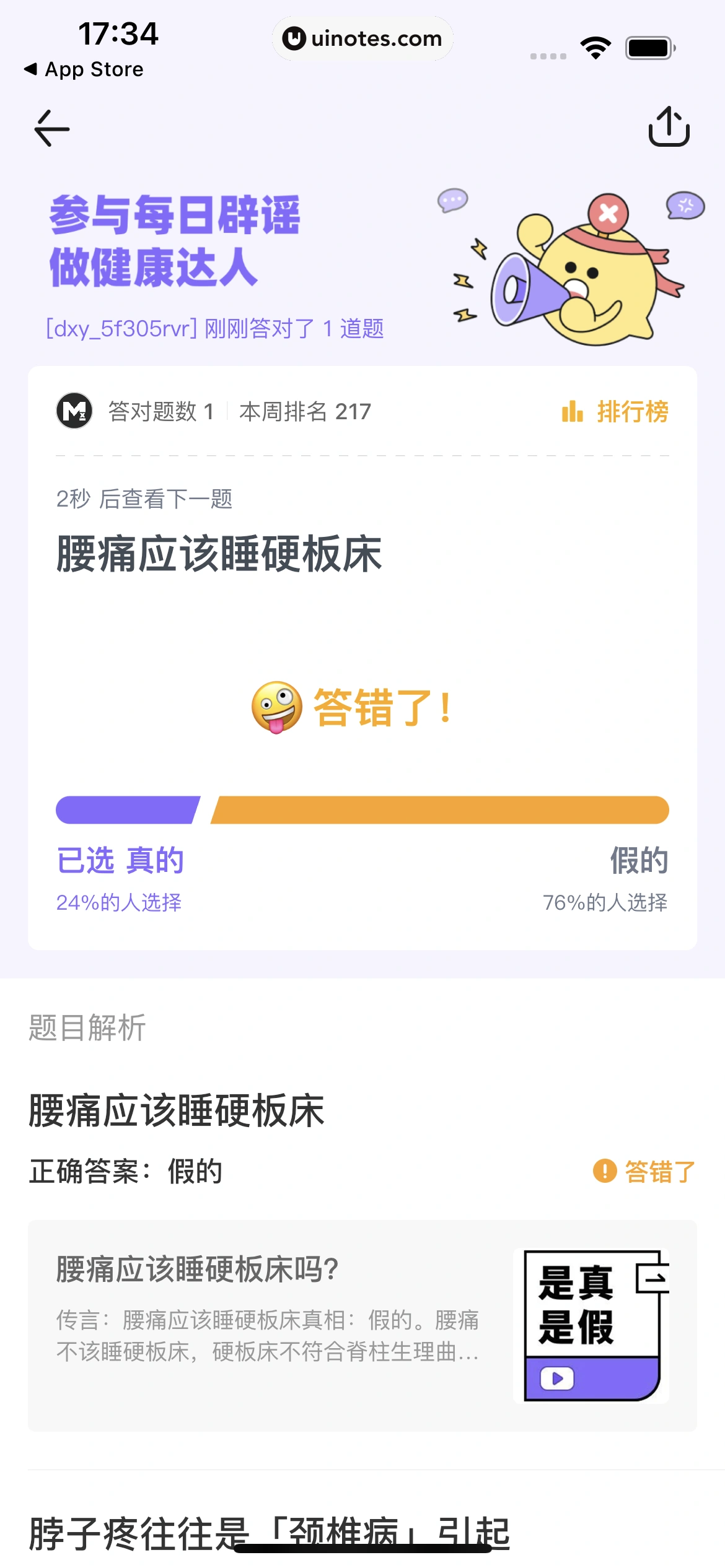Go back using the back arrow

pyautogui.click(x=51, y=129)
